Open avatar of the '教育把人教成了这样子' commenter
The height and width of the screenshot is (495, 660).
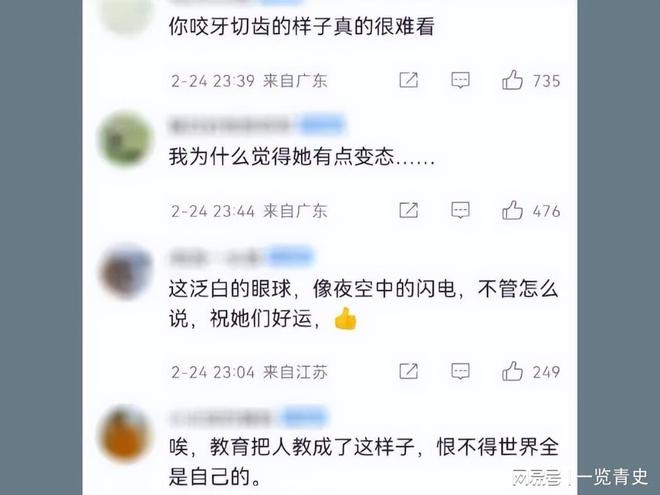tap(126, 432)
